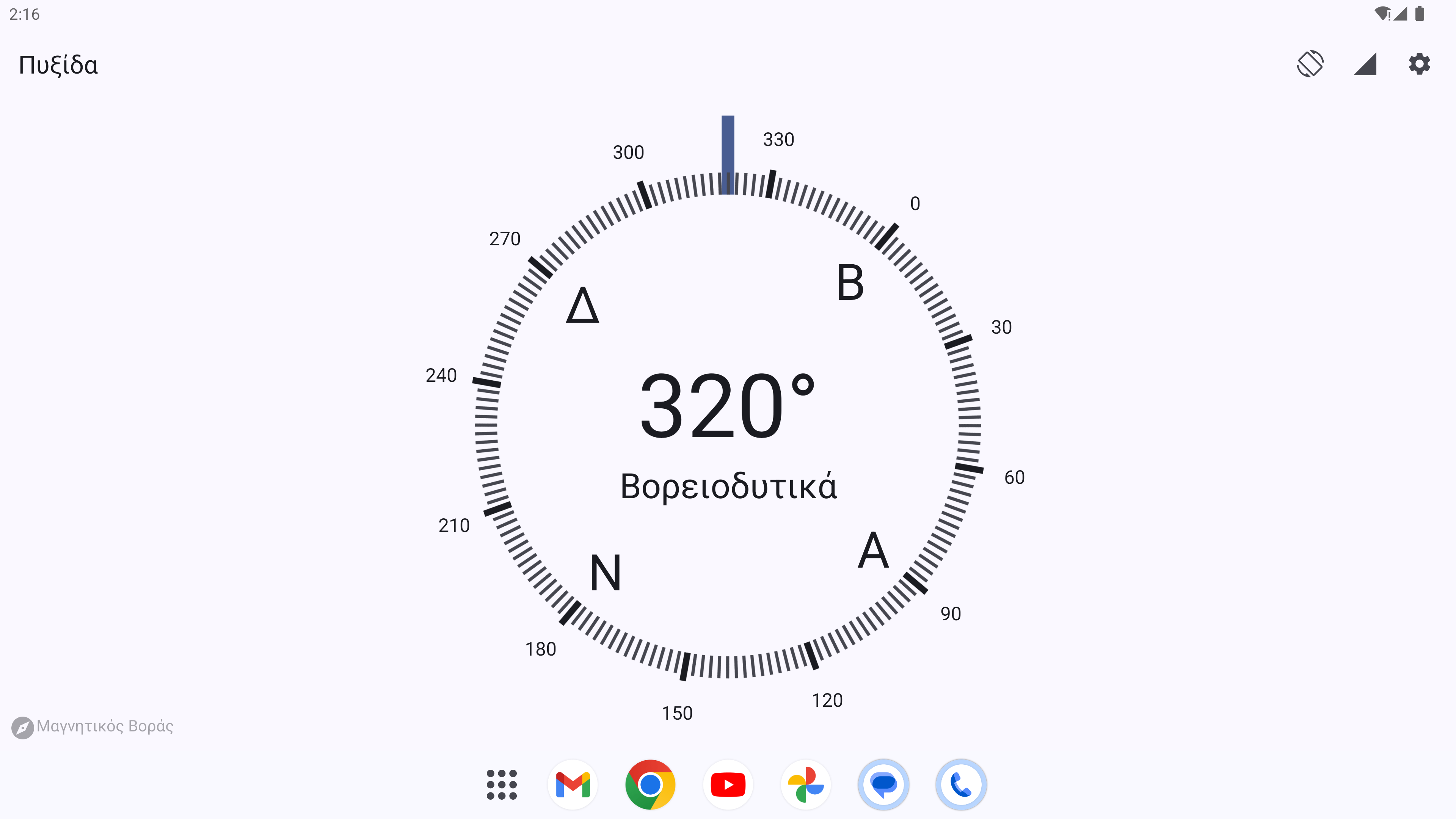Open the Phone dialer app
Screen dimensions: 1456x819
click(961, 784)
